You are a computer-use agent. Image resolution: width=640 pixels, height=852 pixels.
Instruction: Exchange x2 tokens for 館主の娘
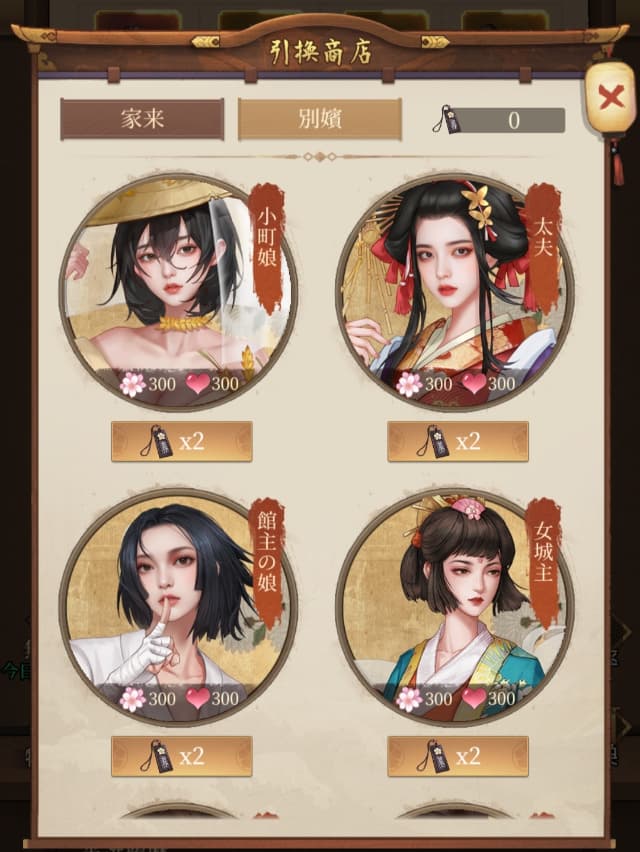pyautogui.click(x=181, y=756)
